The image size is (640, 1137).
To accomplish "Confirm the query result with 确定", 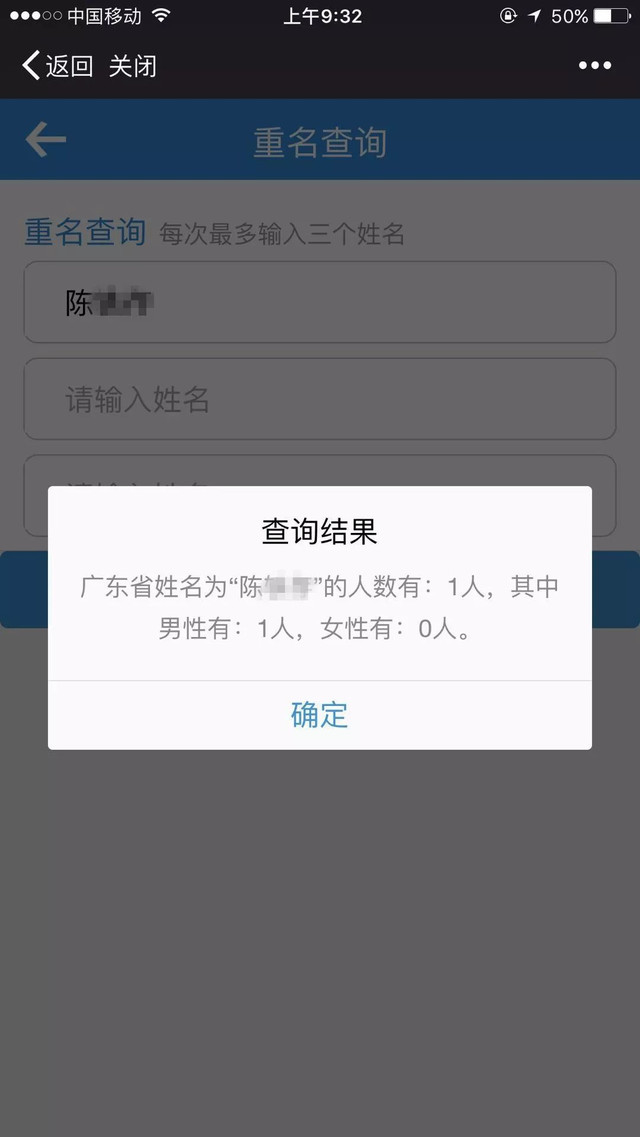I will [x=320, y=715].
